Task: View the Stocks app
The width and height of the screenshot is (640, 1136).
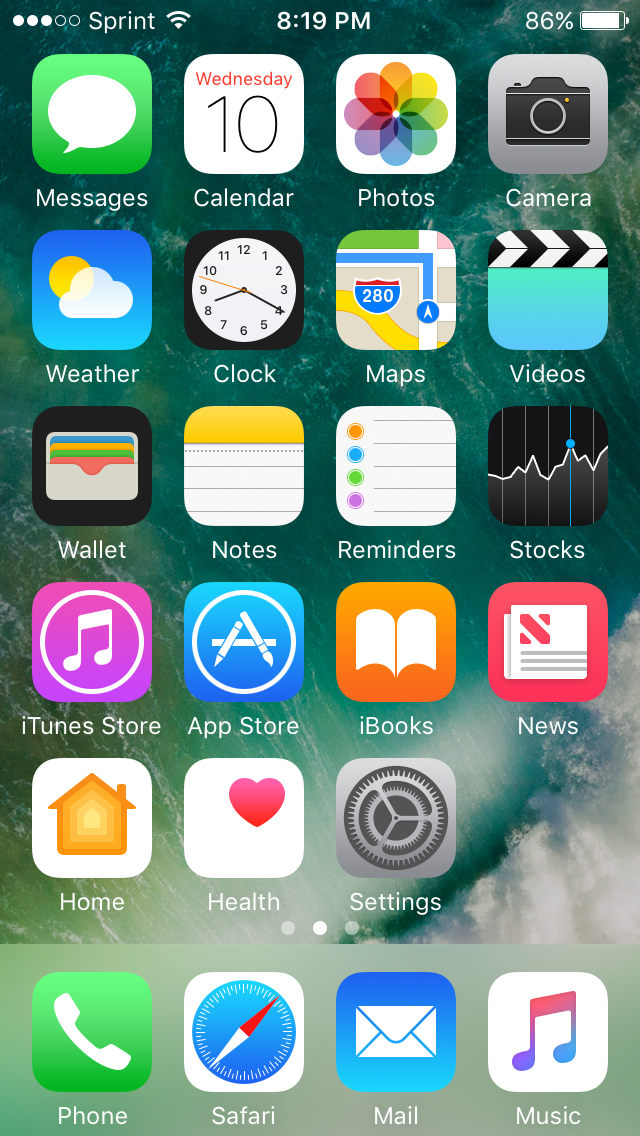Action: click(548, 466)
